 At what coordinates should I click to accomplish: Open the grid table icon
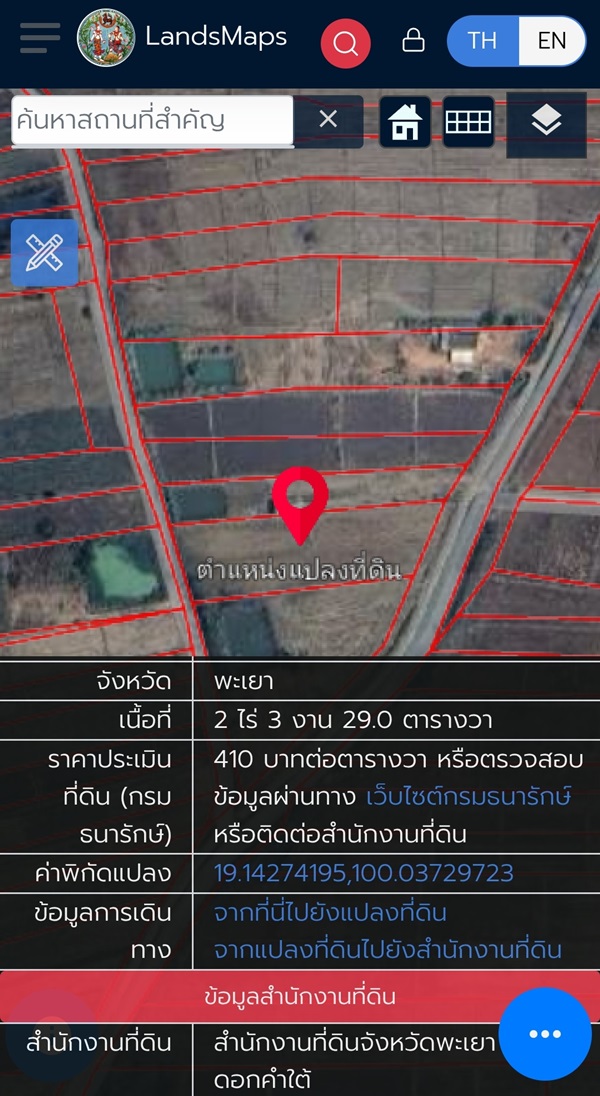(468, 122)
